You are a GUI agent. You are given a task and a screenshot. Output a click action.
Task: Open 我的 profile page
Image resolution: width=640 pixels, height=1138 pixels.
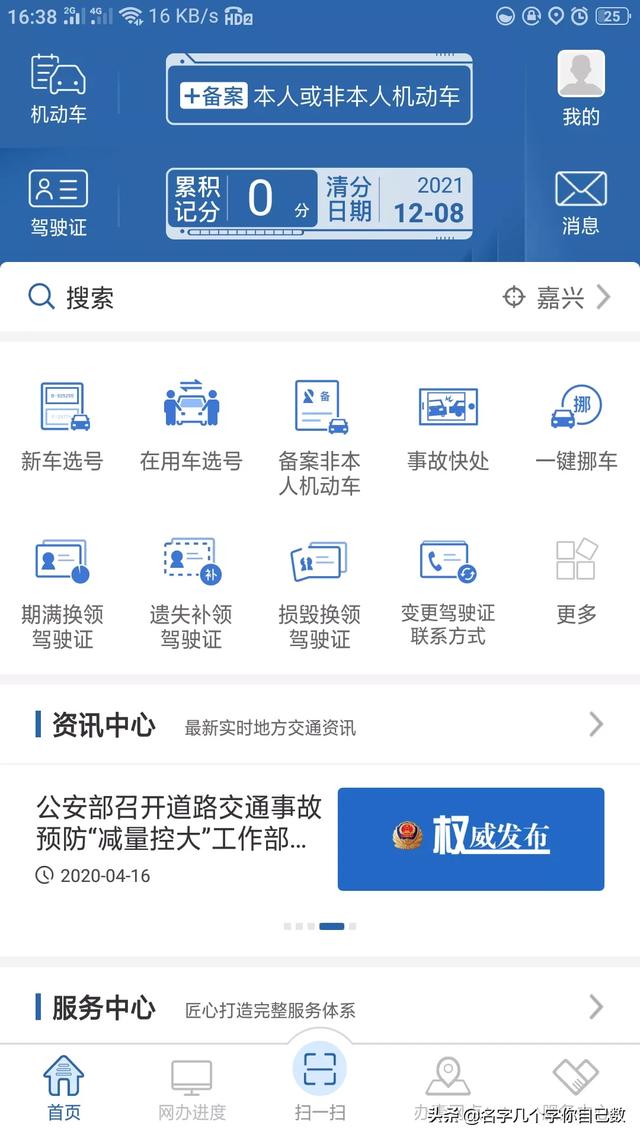point(580,88)
